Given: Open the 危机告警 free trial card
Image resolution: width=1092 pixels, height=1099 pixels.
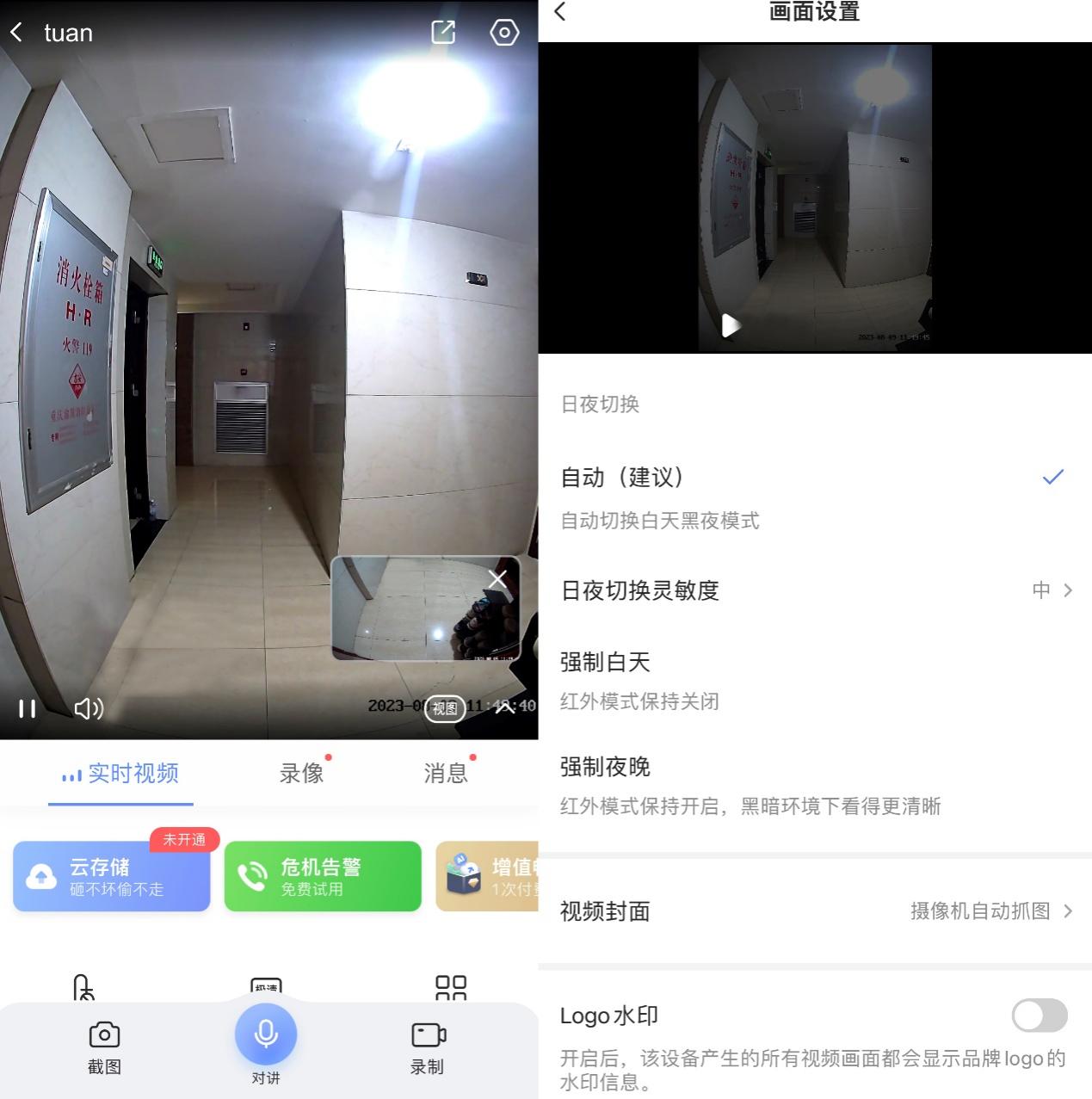Looking at the screenshot, I should click(323, 876).
